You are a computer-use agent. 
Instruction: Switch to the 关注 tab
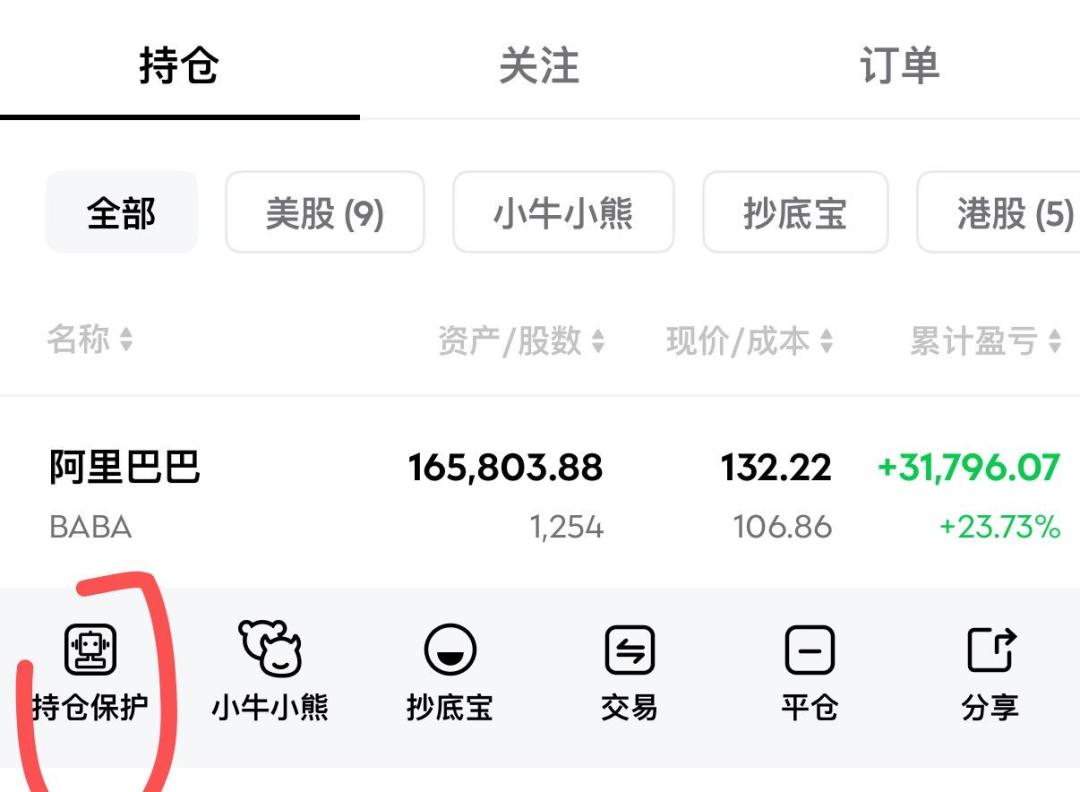(539, 66)
